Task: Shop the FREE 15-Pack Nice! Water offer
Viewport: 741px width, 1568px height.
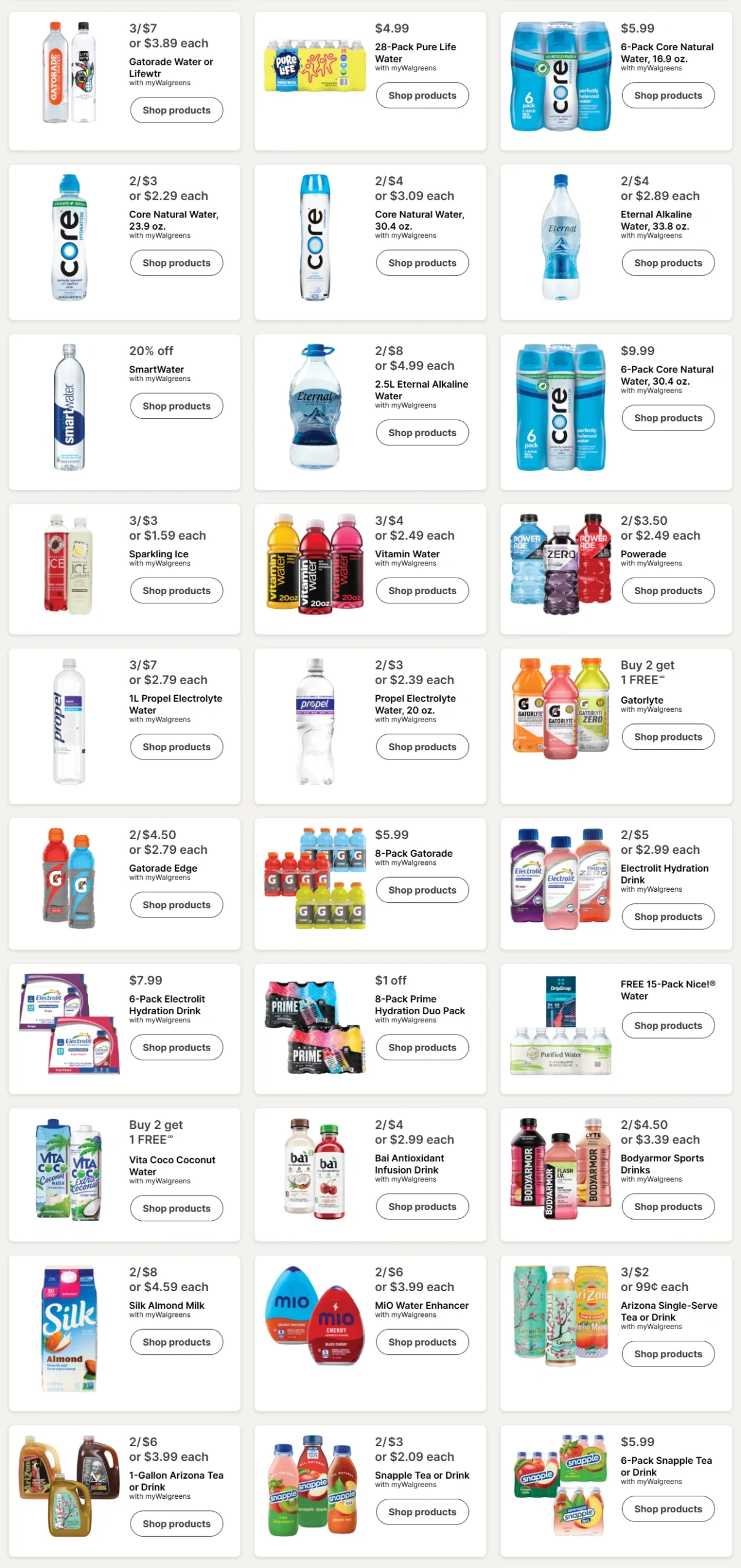Action: coord(668,1025)
